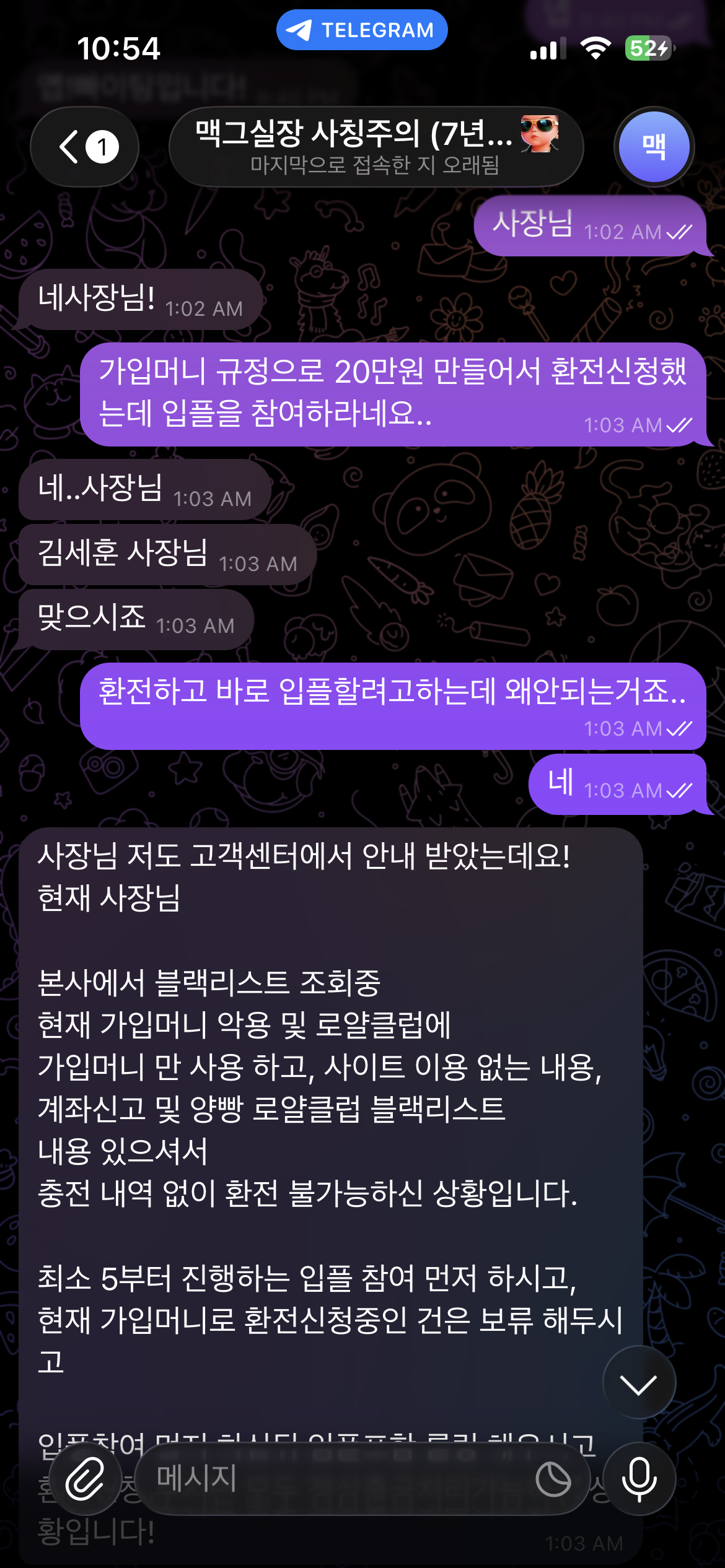Open the chat title header for contact info
This screenshot has height=1568, width=725.
[376, 147]
